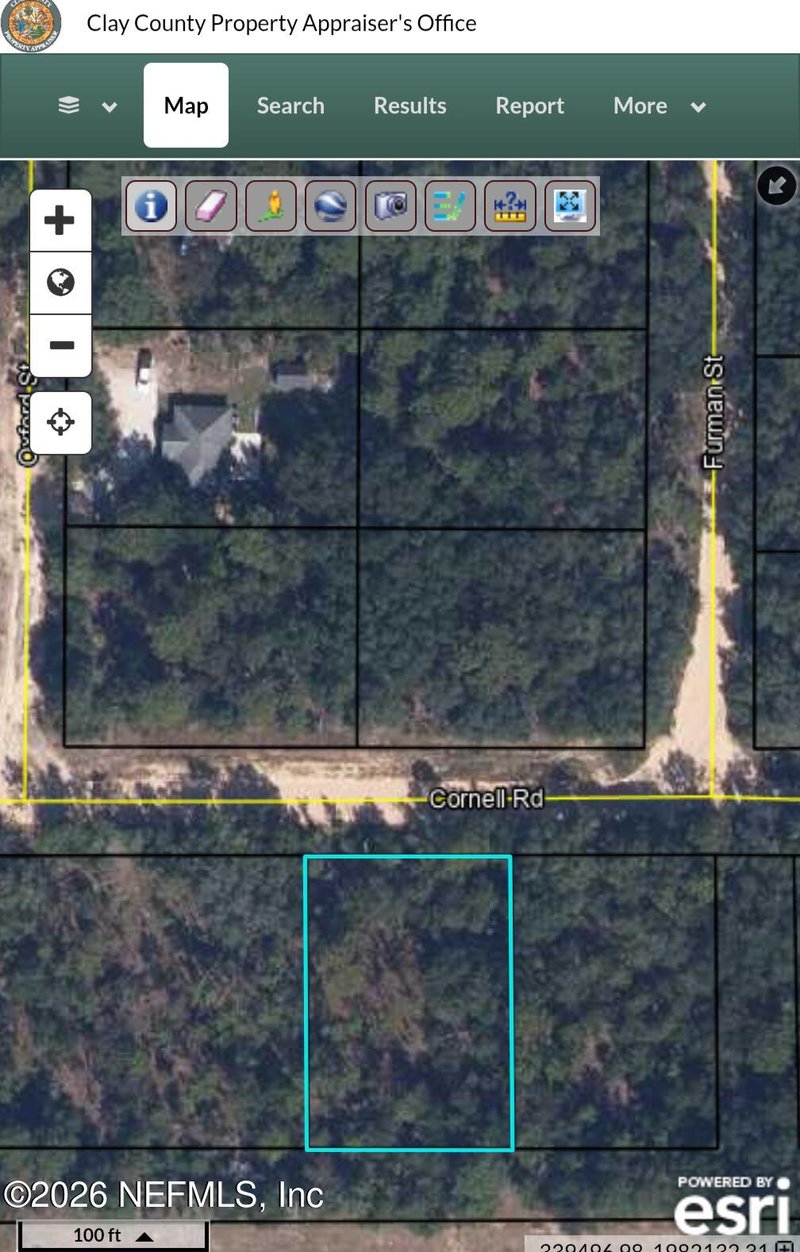Zoom out using the minus button
The width and height of the screenshot is (800, 1252).
(60, 346)
